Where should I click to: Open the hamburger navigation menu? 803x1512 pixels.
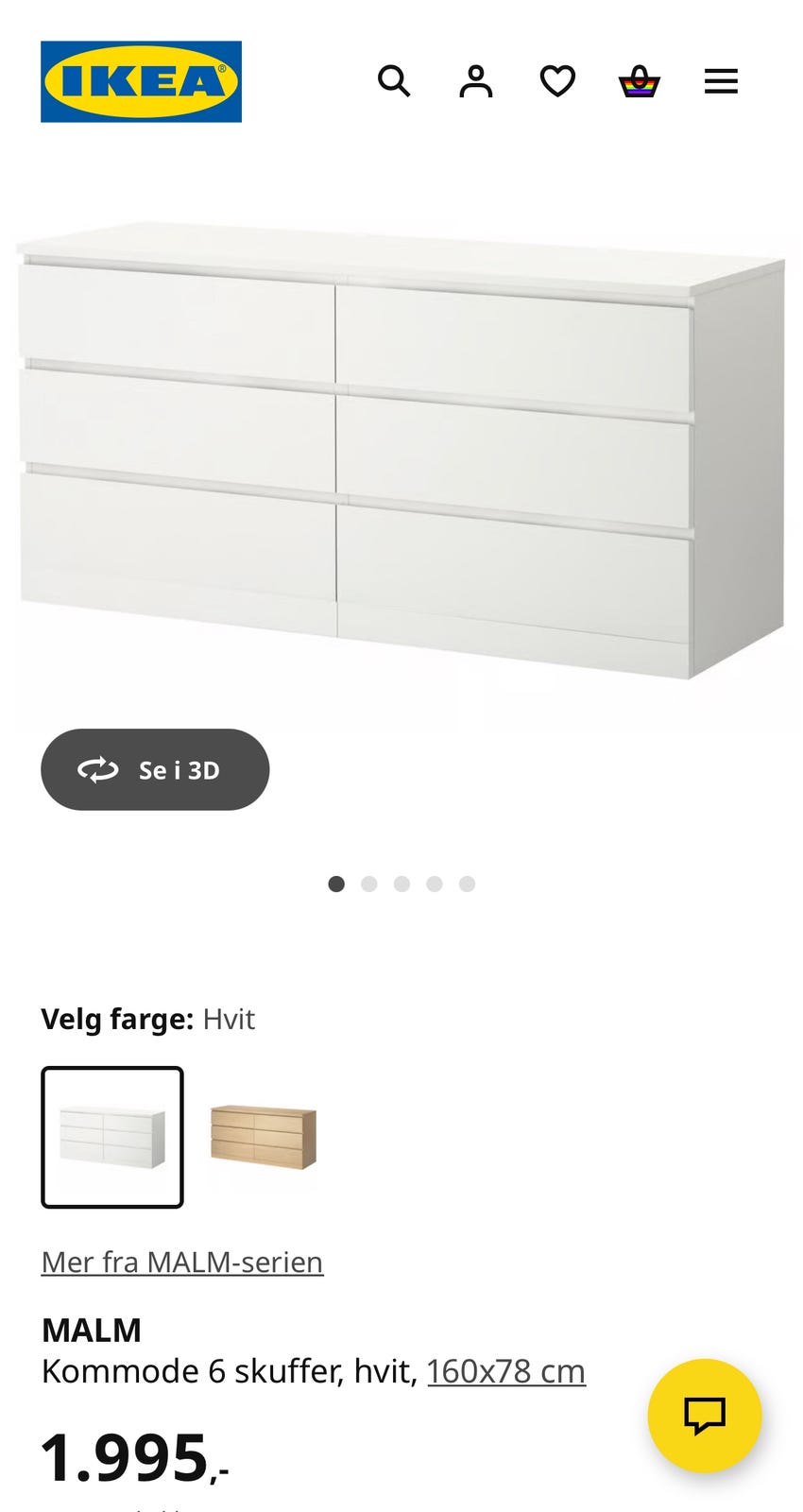tap(721, 81)
